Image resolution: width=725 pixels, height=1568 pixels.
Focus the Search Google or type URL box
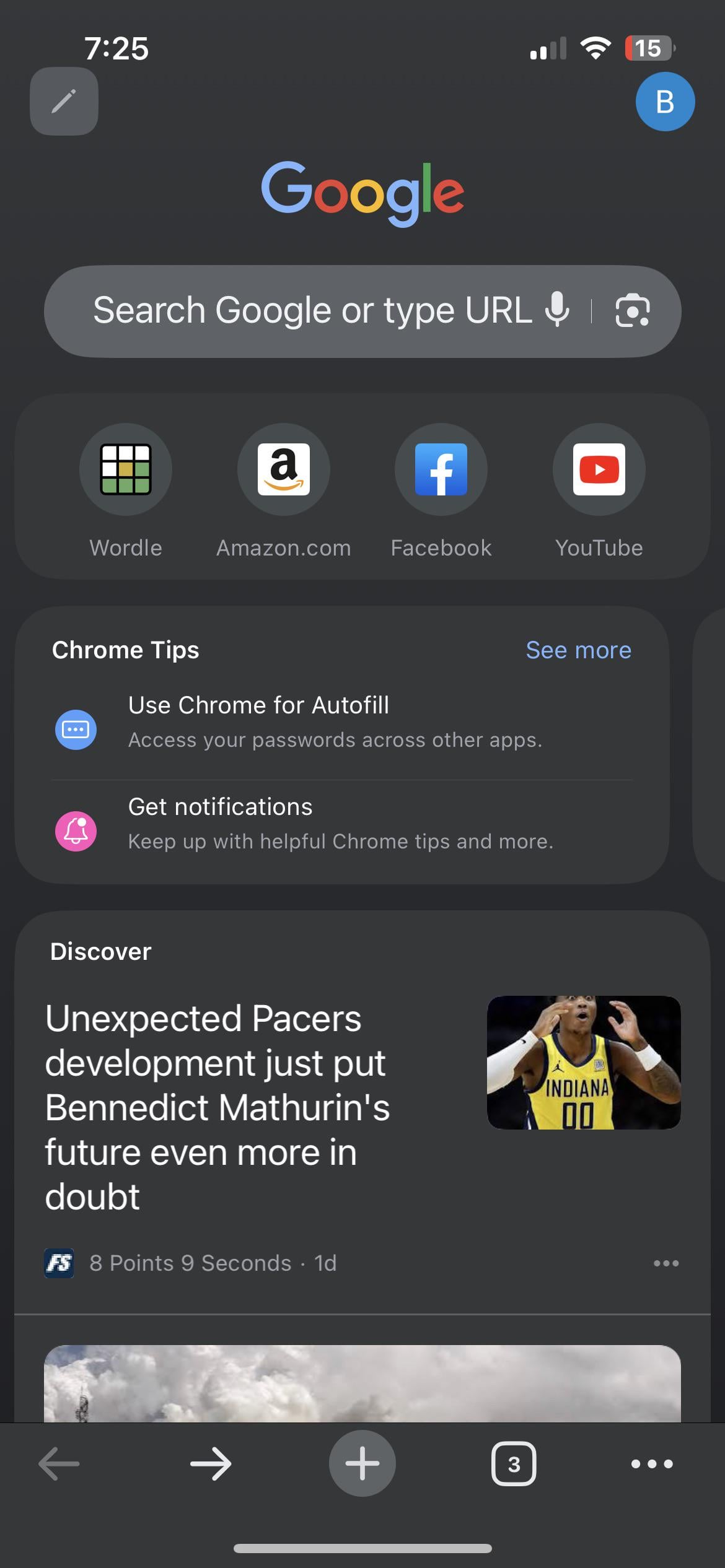point(310,311)
